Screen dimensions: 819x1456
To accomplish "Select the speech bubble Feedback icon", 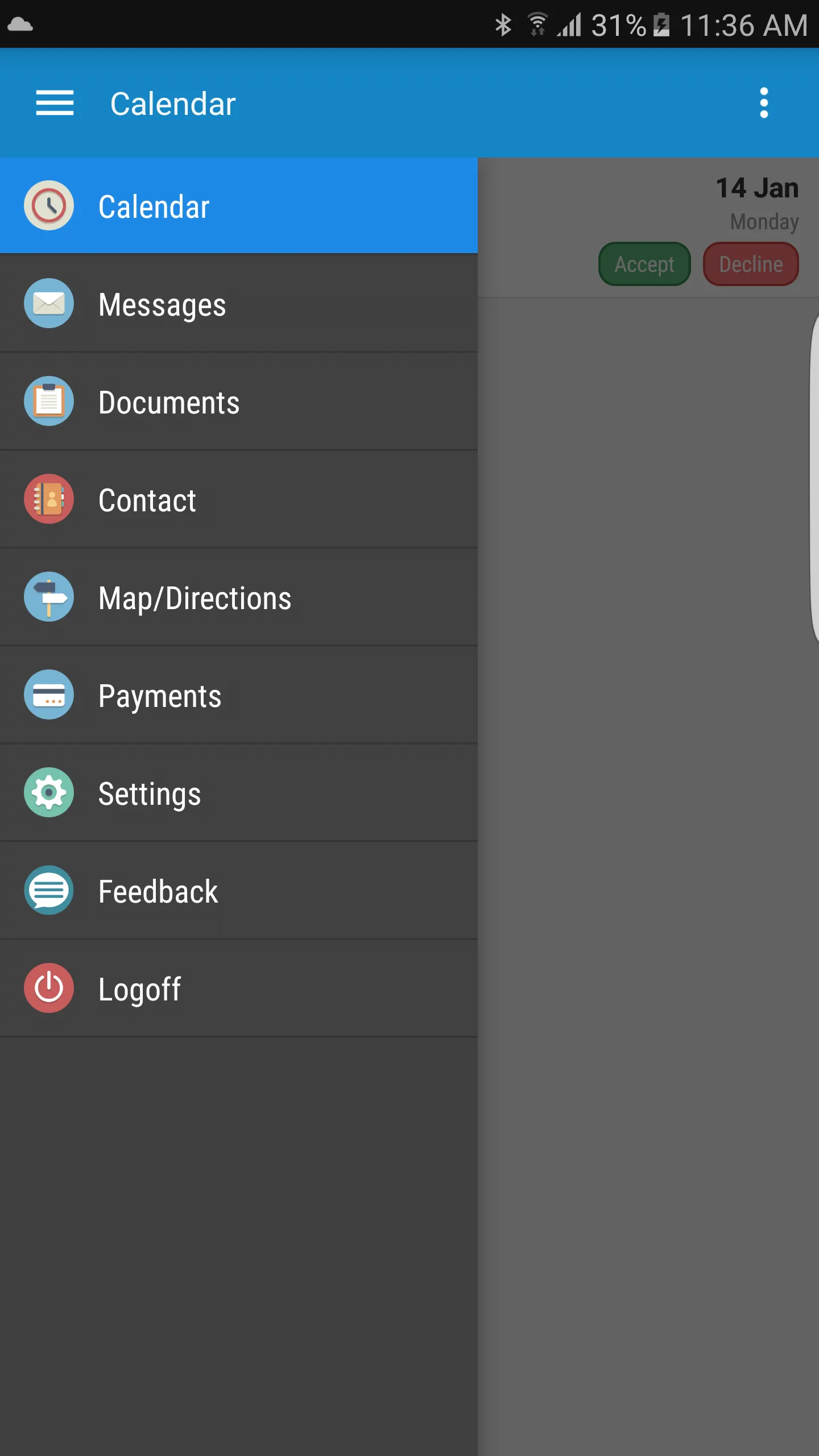I will click(x=49, y=891).
